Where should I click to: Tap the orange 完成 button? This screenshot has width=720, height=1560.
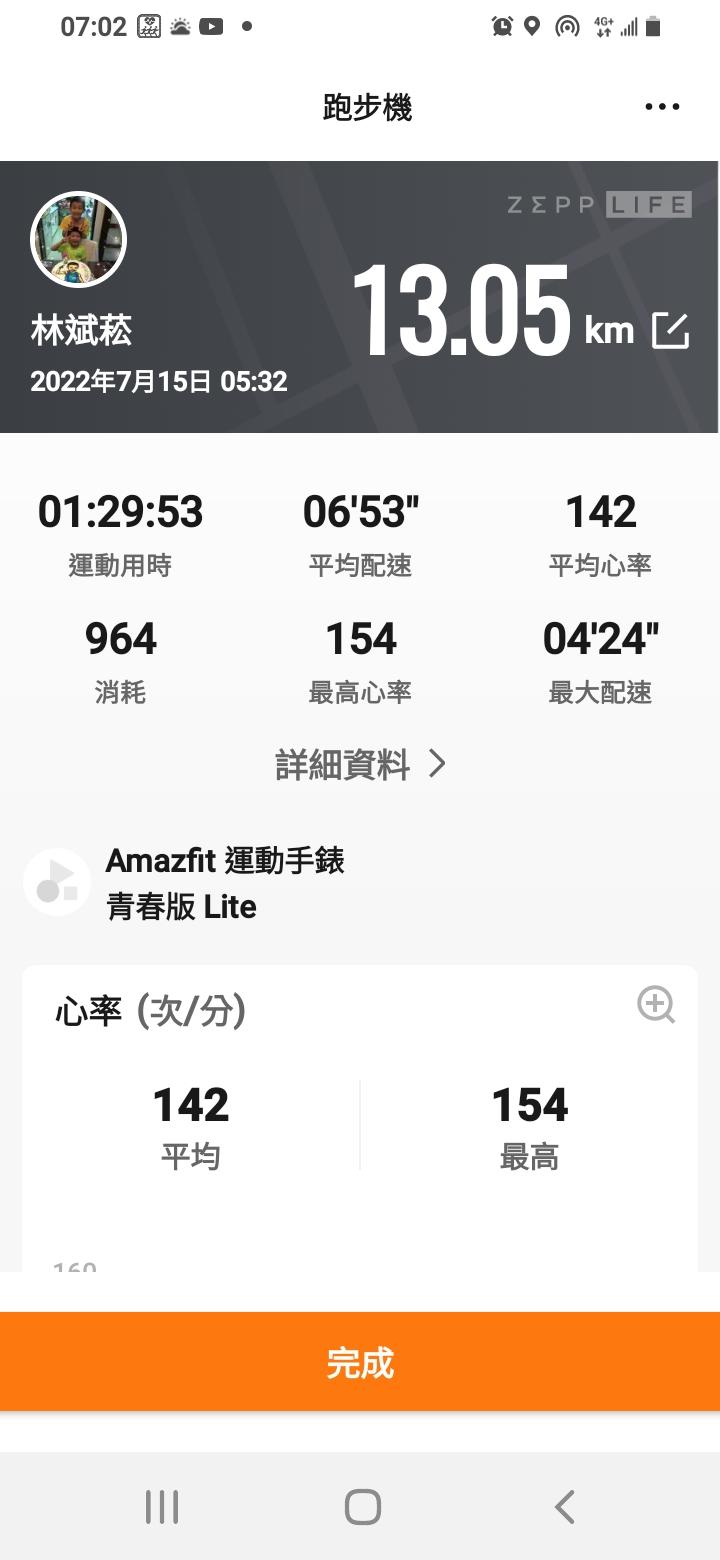[x=360, y=1362]
